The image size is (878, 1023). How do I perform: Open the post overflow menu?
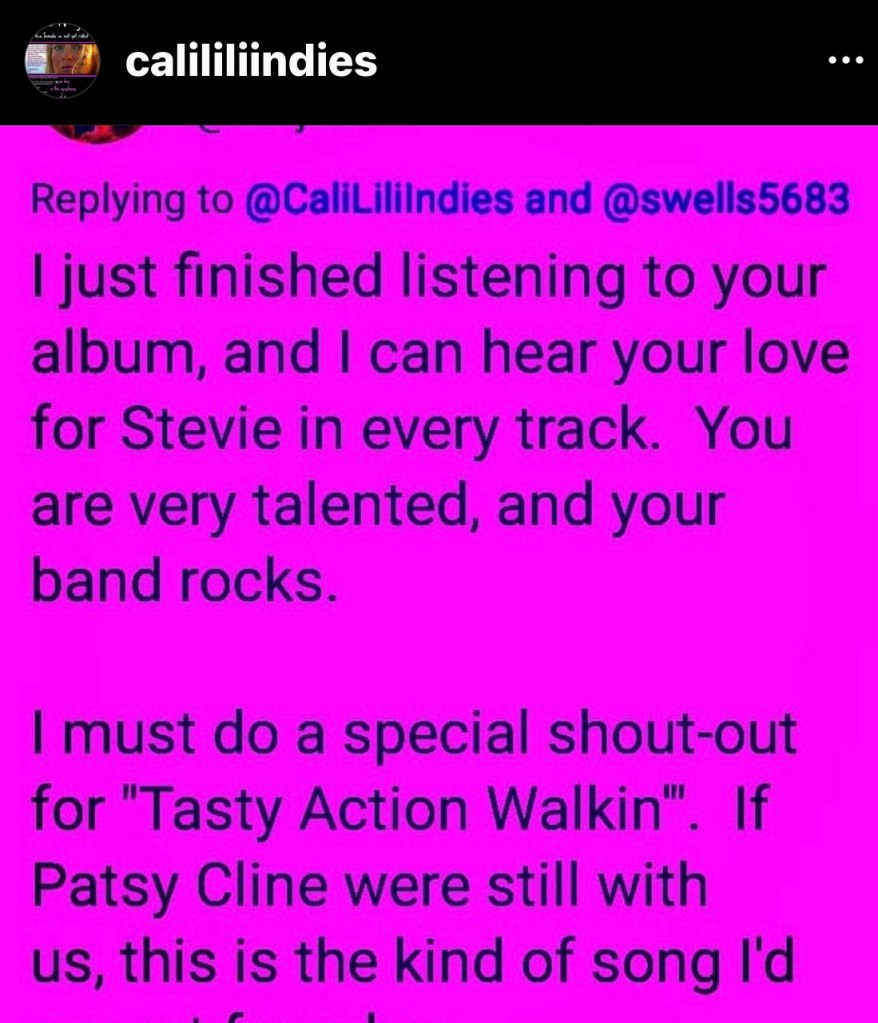click(x=845, y=60)
